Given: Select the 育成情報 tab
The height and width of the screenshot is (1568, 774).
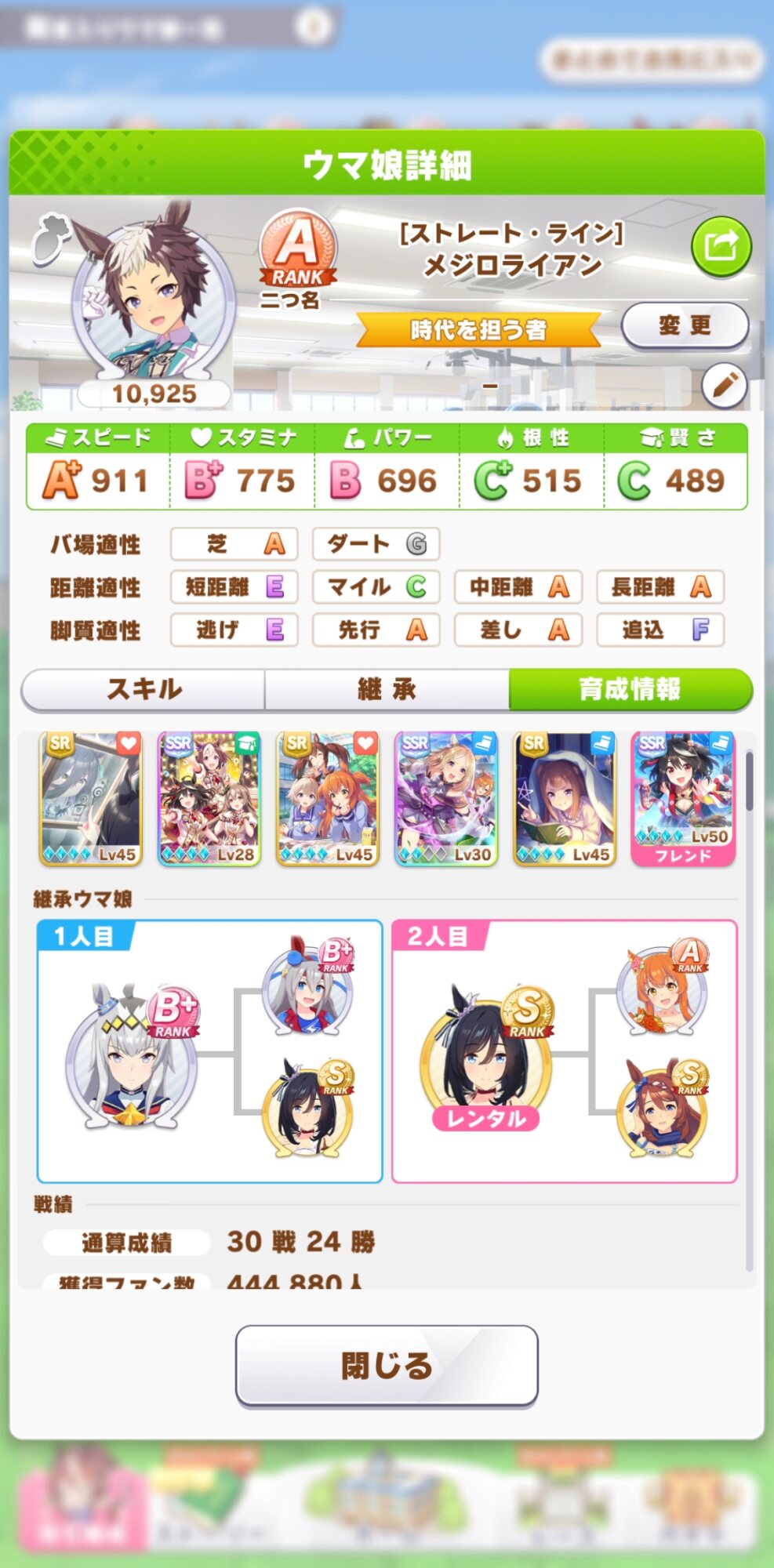Looking at the screenshot, I should (x=630, y=690).
